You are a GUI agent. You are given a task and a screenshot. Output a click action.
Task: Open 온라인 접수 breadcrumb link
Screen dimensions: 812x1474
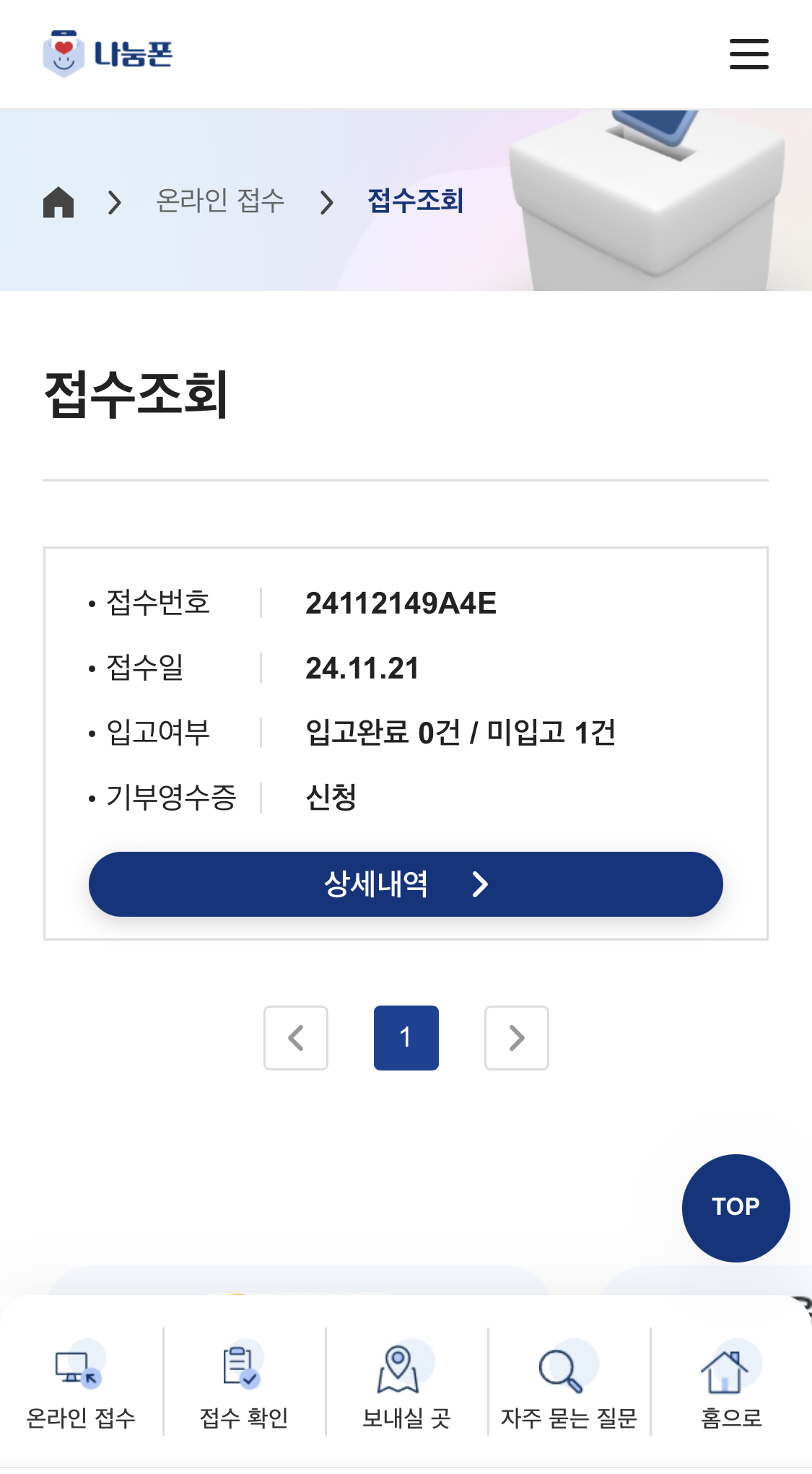tap(220, 201)
